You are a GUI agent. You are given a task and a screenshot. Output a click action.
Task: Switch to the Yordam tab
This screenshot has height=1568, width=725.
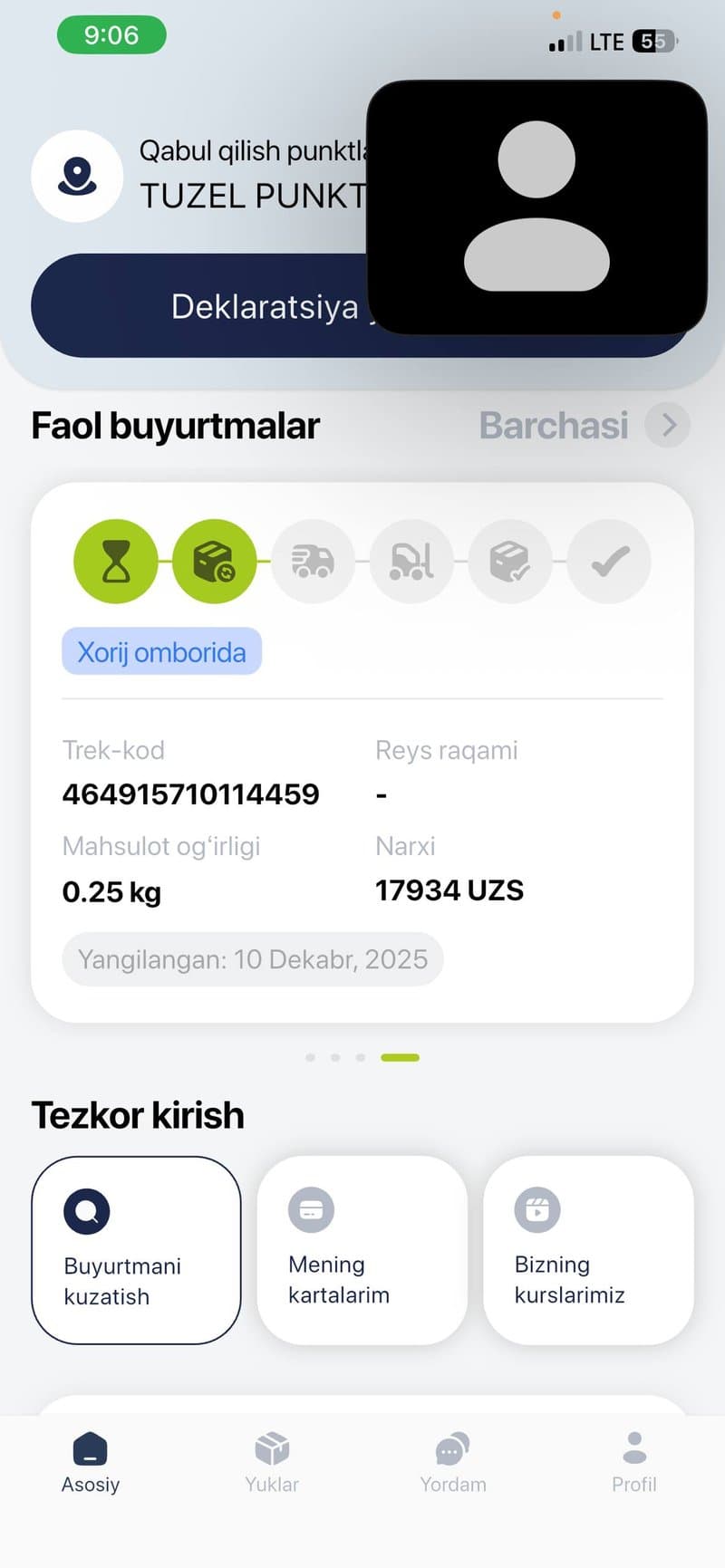click(x=453, y=1462)
